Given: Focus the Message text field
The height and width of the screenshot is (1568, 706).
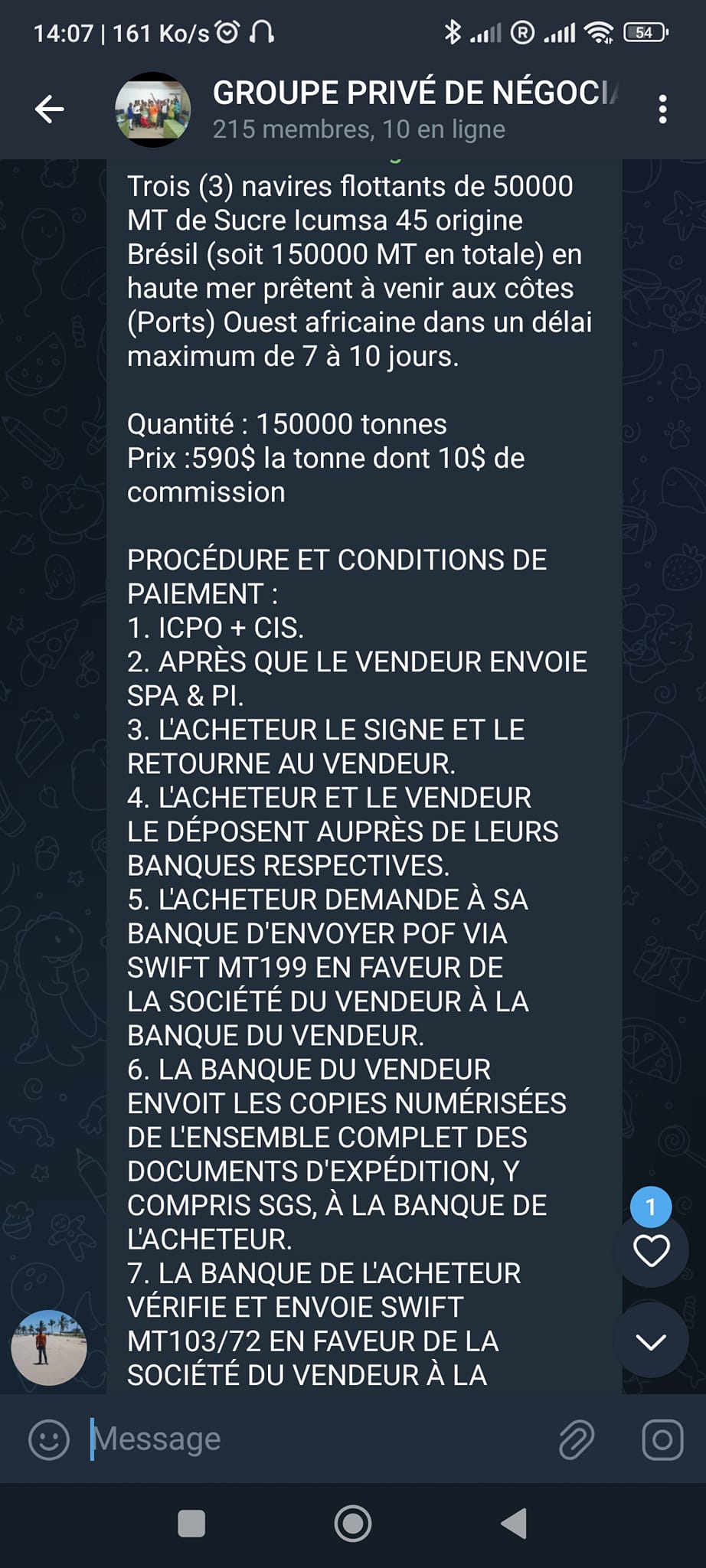Looking at the screenshot, I should pos(306,1440).
